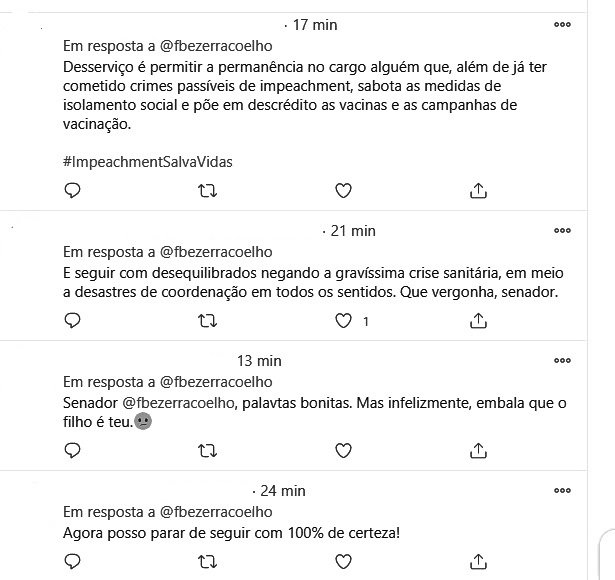The width and height of the screenshot is (615, 580).
Task: Like the tweet mentioning 'palavtas bonitas'
Action: pyautogui.click(x=343, y=451)
